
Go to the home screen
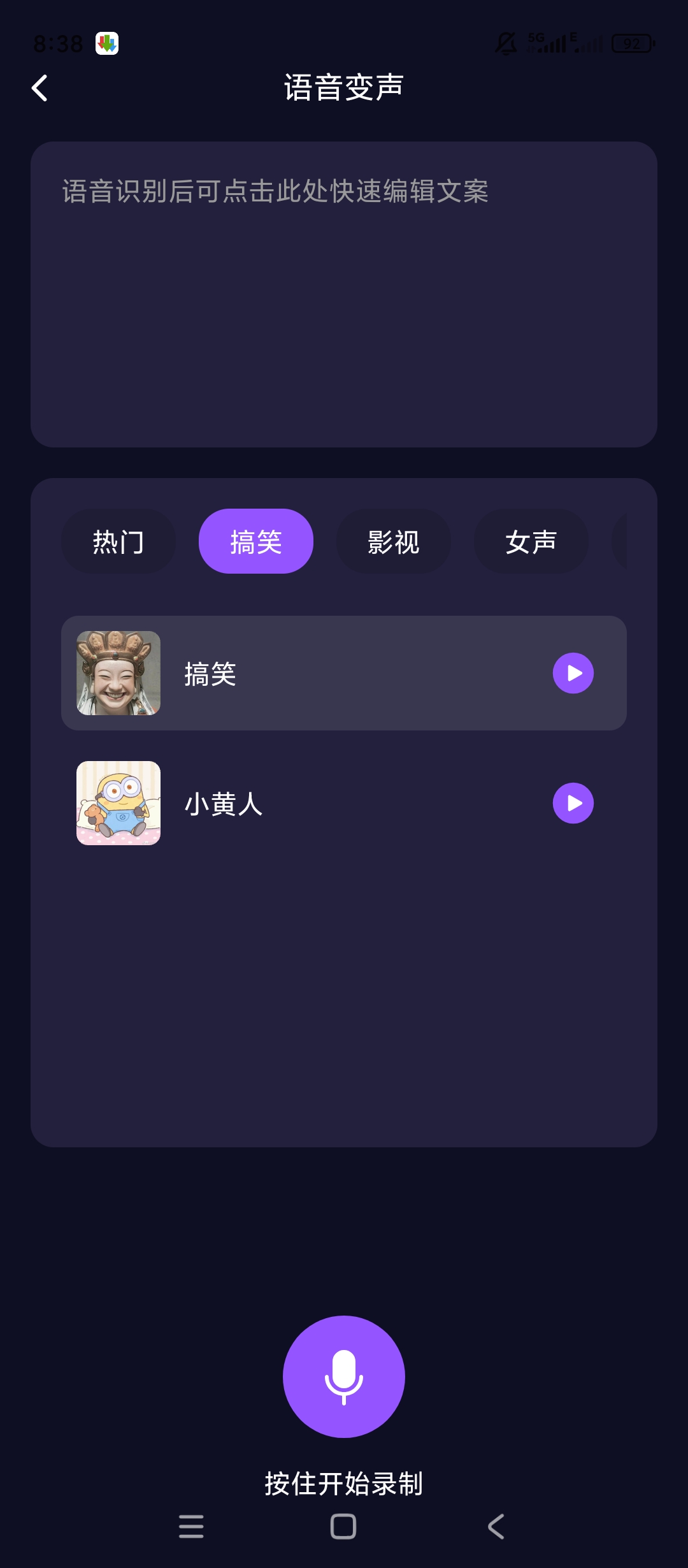343,1527
